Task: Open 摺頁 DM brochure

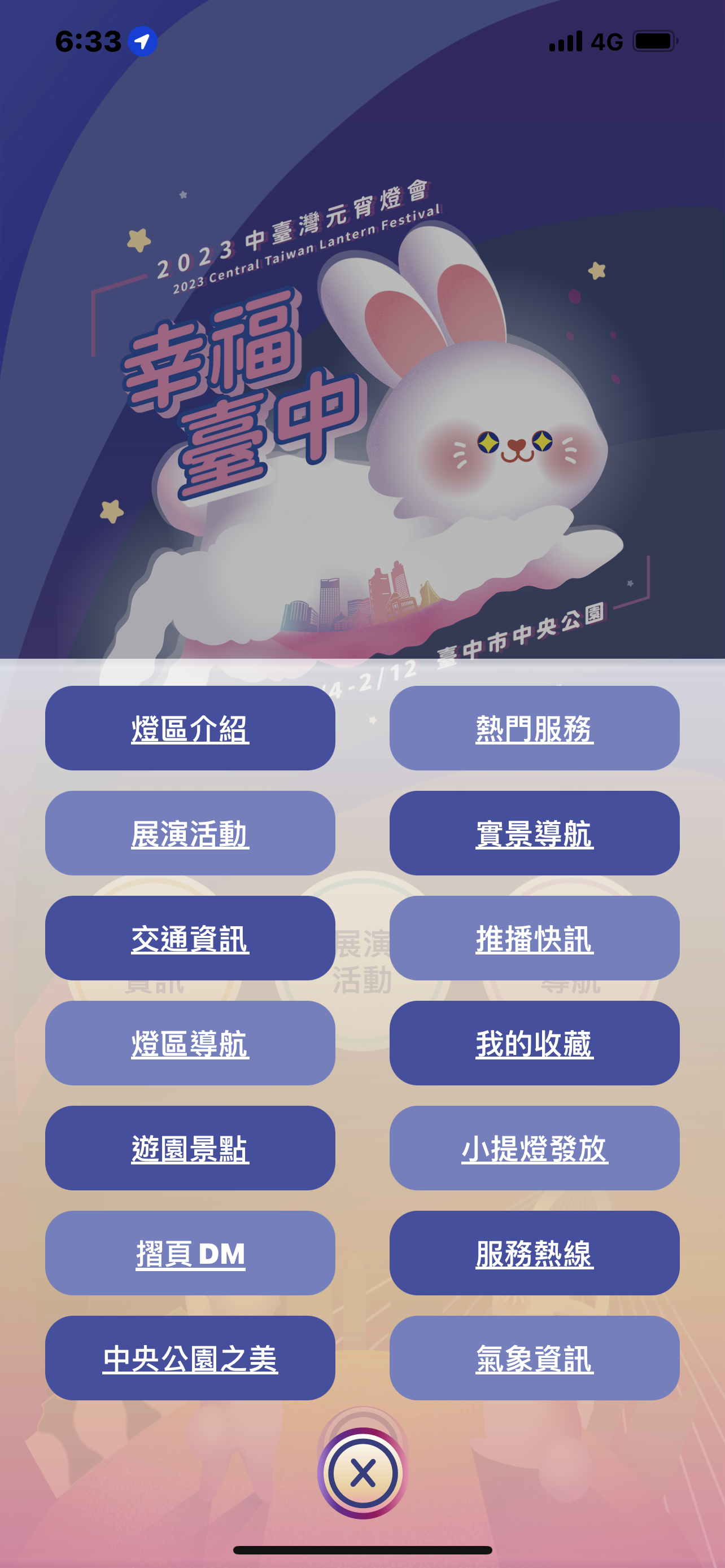Action: pos(190,1252)
